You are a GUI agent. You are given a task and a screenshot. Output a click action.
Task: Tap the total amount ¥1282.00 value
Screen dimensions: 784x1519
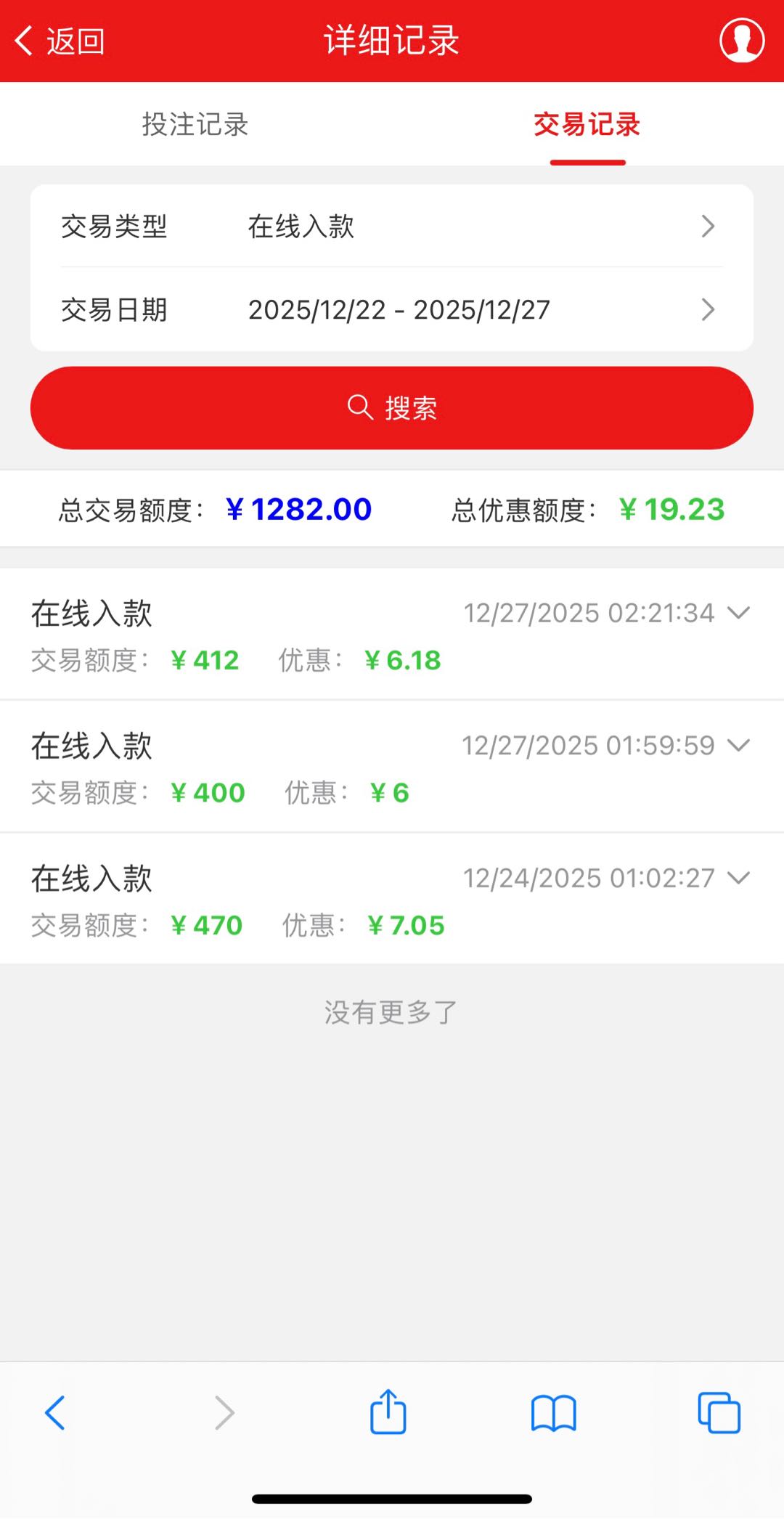pos(300,509)
